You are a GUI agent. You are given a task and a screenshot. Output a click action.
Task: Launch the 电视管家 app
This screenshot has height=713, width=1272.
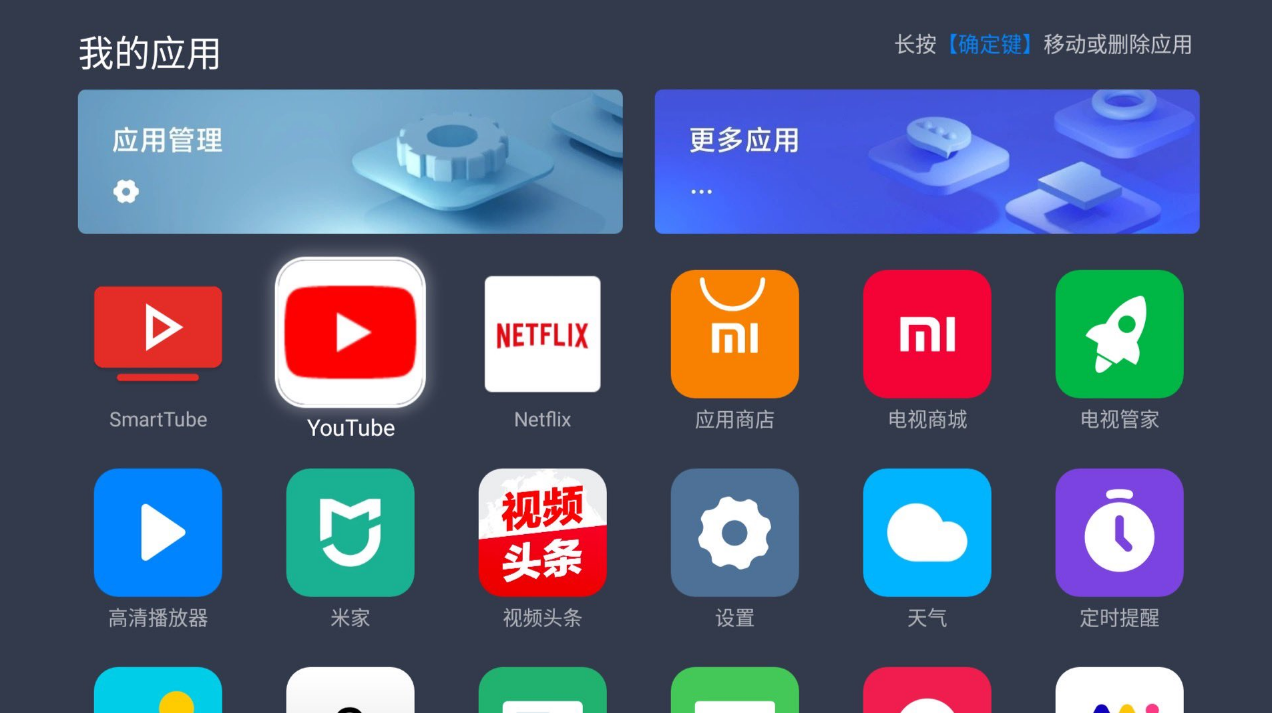point(1119,334)
